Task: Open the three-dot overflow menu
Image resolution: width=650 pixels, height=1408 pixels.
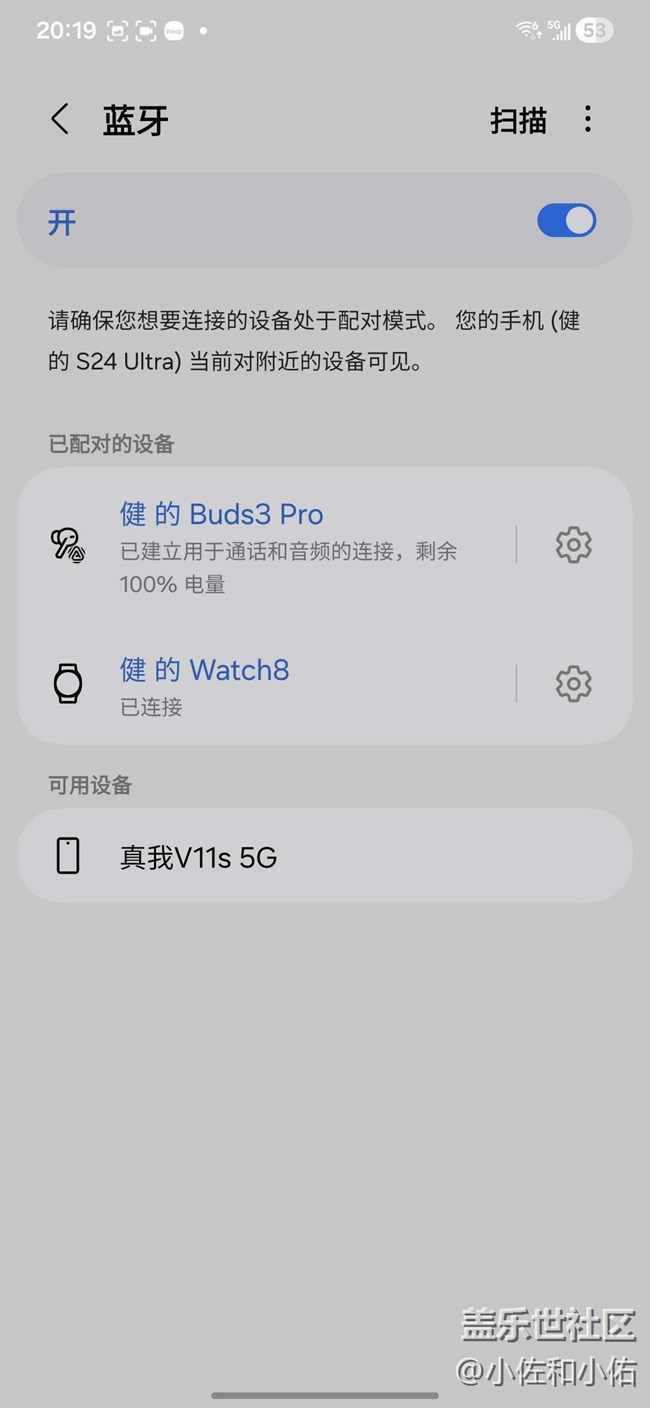Action: click(x=588, y=120)
